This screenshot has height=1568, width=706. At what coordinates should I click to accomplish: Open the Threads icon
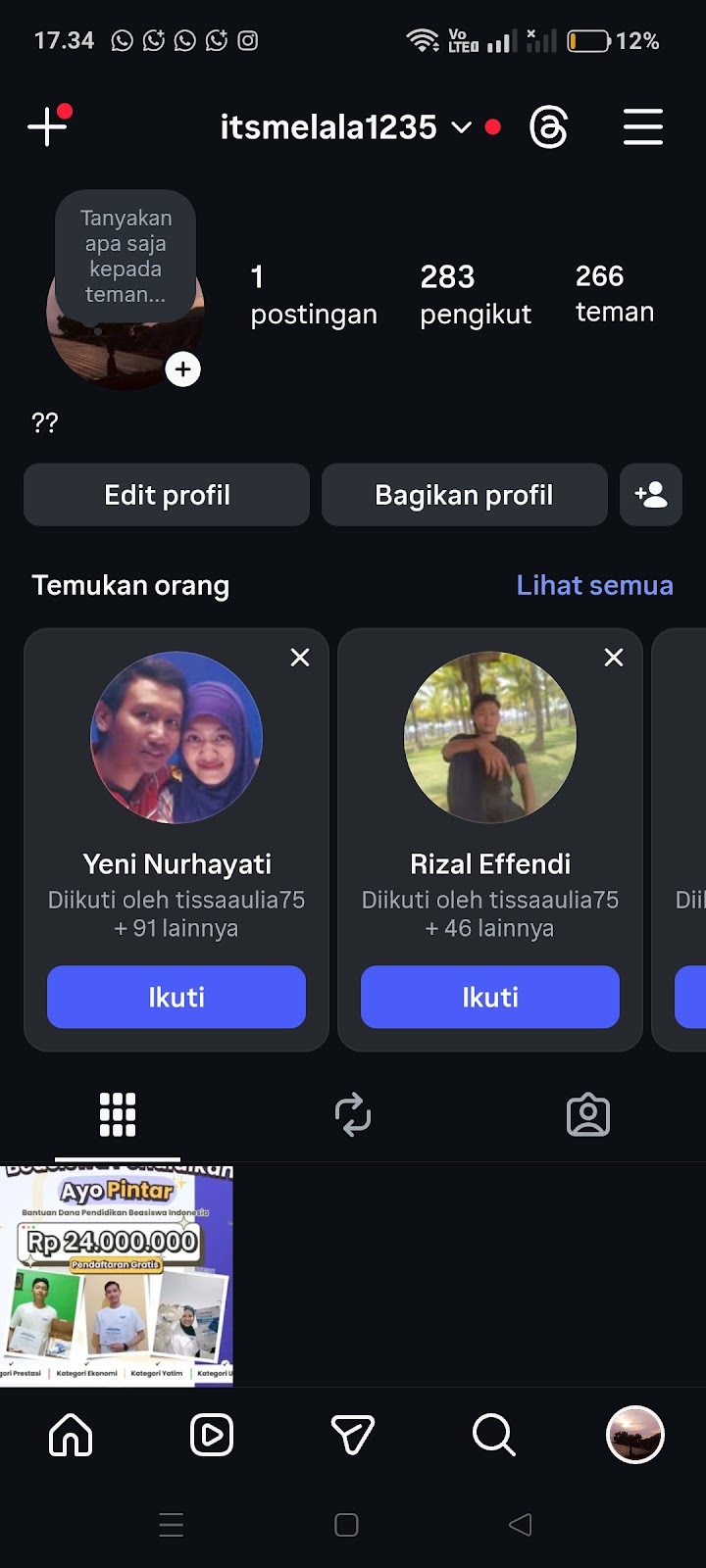pos(548,127)
